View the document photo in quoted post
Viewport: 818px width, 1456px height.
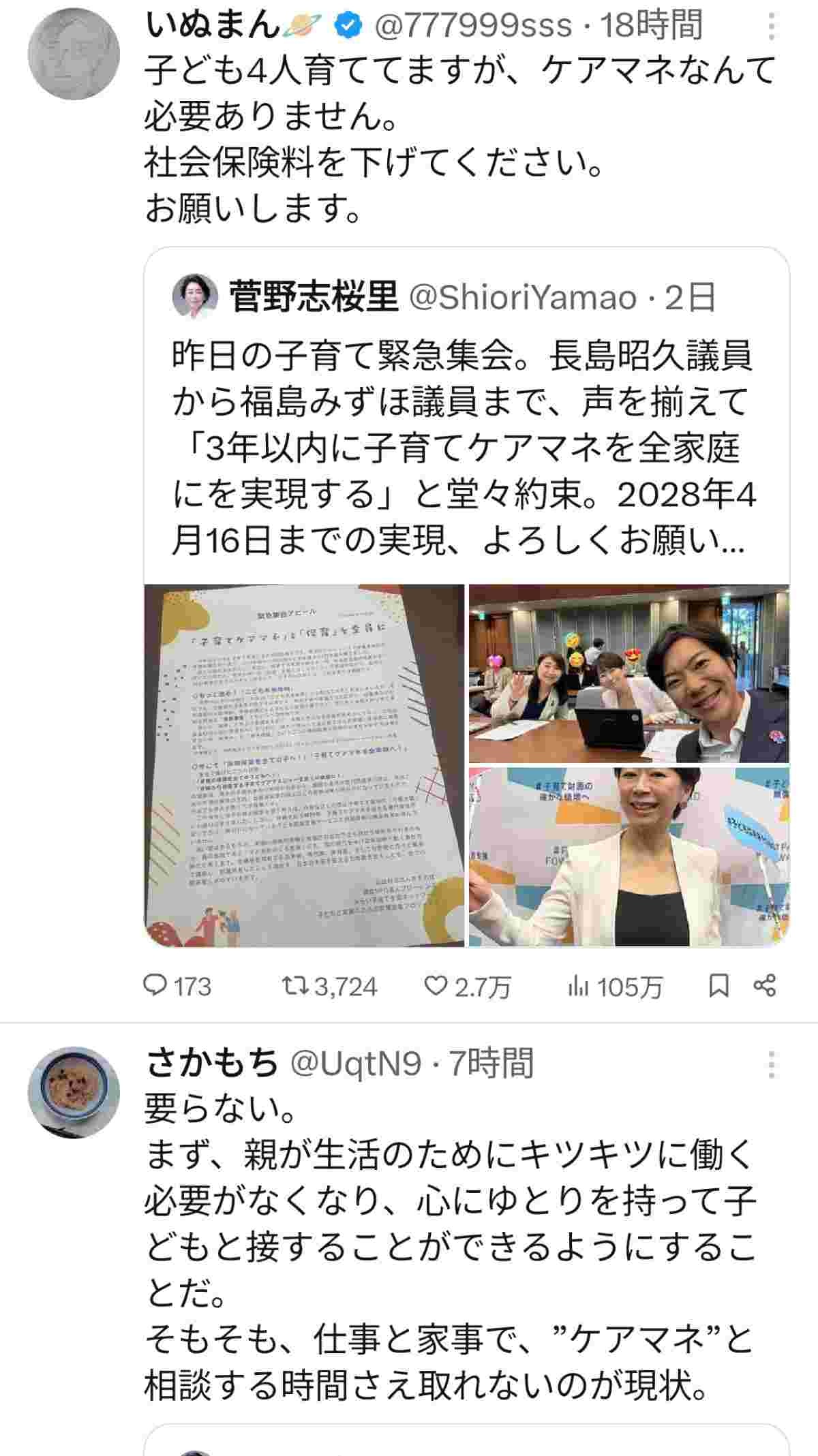pos(304,765)
